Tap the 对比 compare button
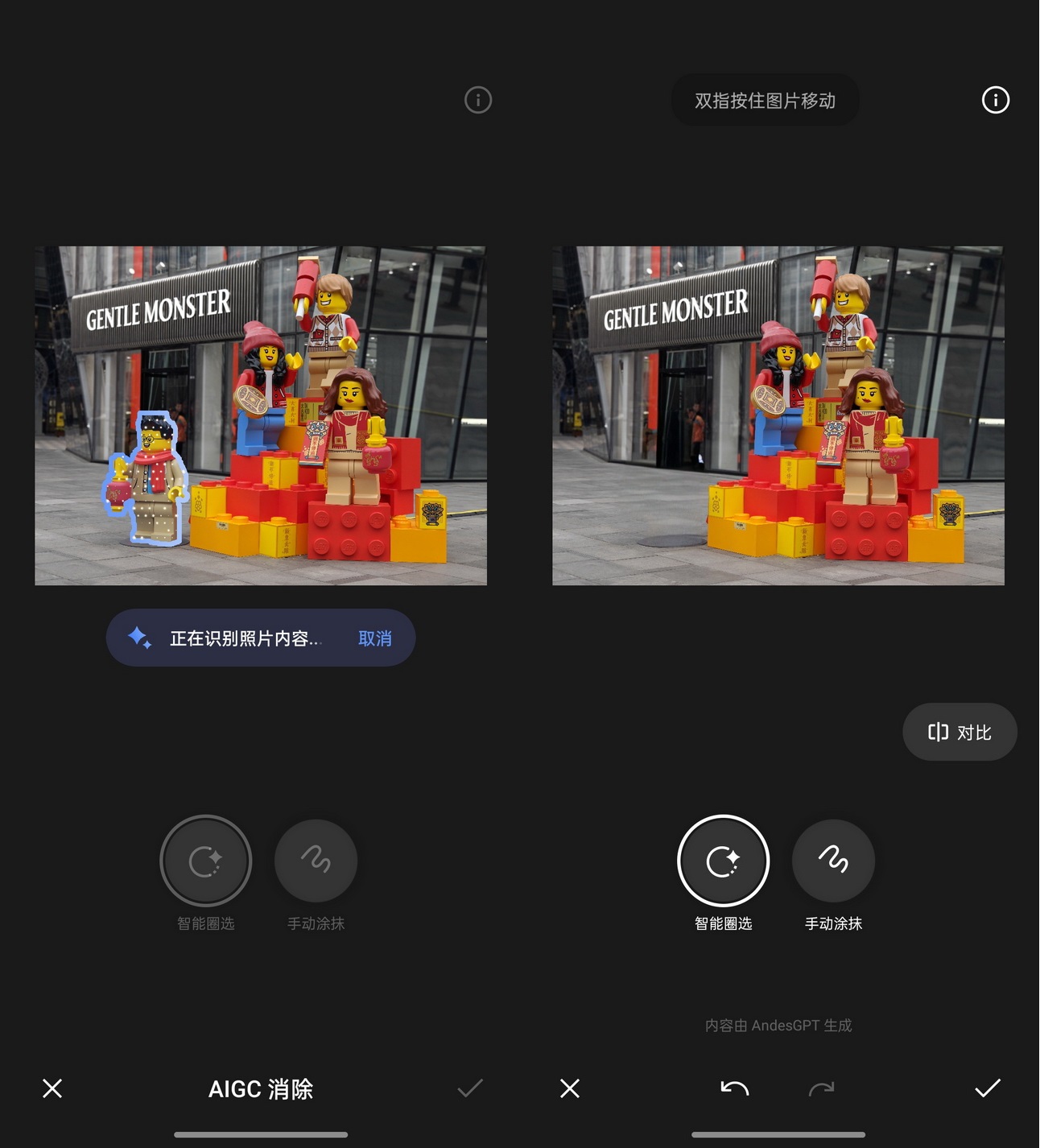Image resolution: width=1040 pixels, height=1148 pixels. pyautogui.click(x=960, y=733)
